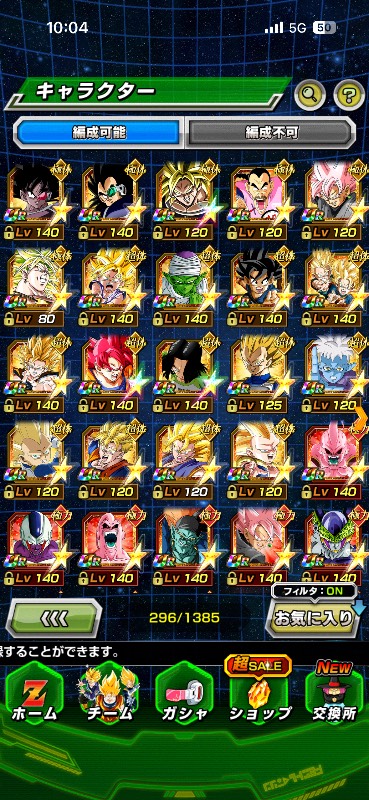Switch to the 編成不可 tab
369x800 pixels.
pyautogui.click(x=272, y=133)
